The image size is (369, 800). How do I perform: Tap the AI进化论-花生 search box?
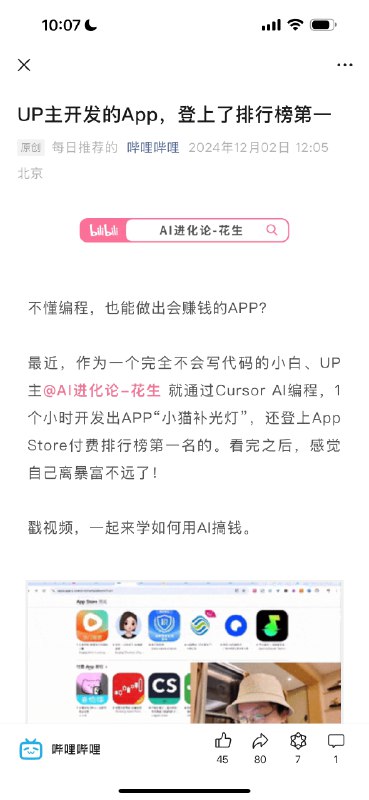pyautogui.click(x=184, y=230)
